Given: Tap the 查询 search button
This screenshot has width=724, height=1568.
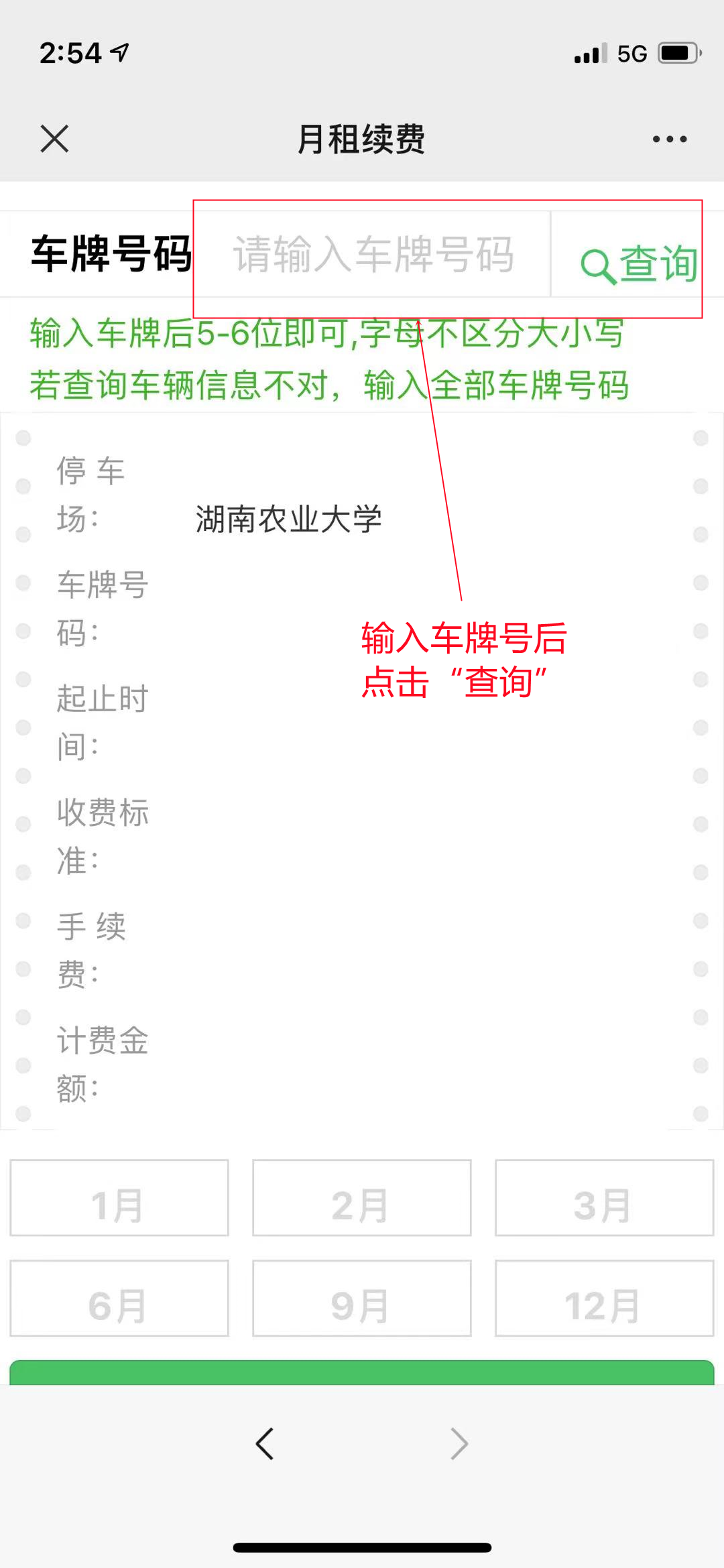Looking at the screenshot, I should click(638, 263).
